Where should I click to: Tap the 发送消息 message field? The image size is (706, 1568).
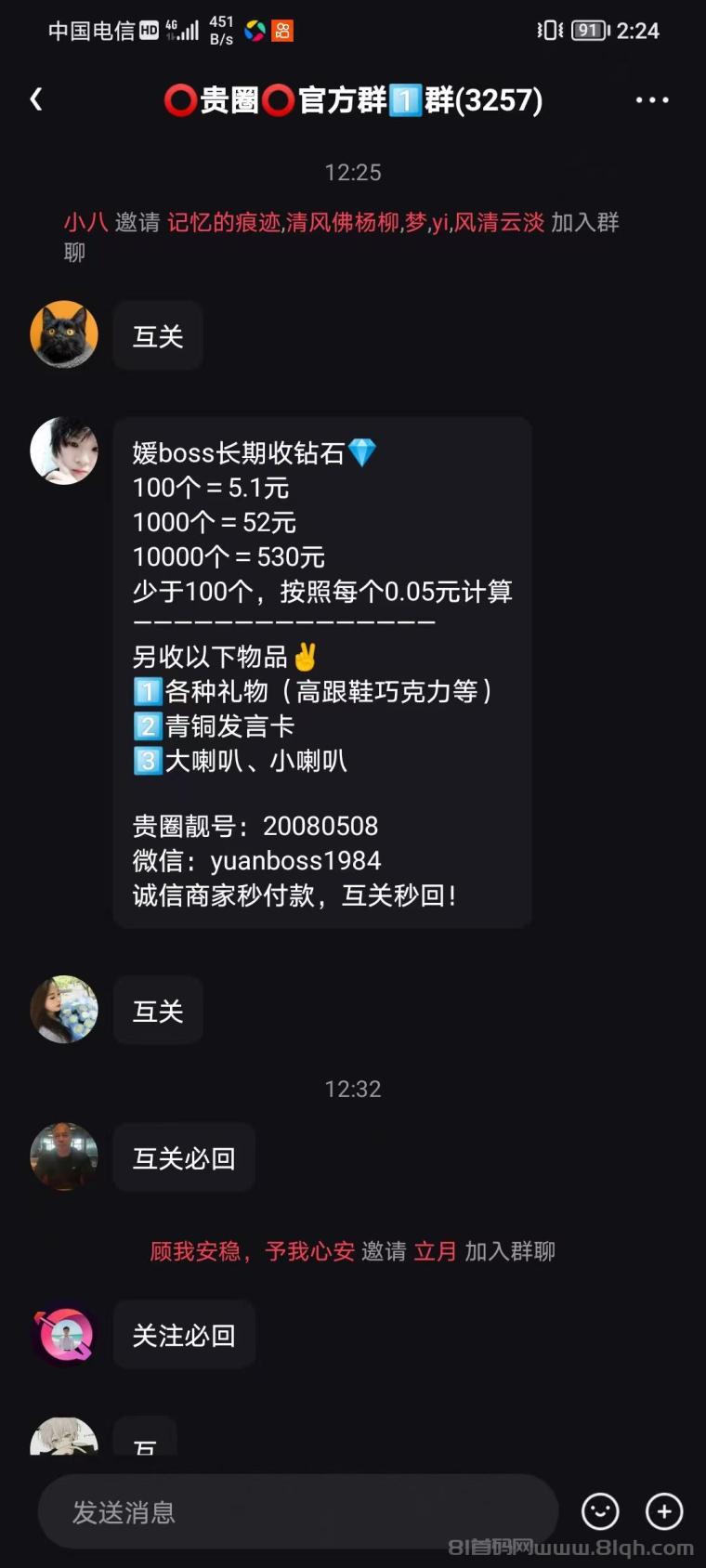[x=297, y=1512]
